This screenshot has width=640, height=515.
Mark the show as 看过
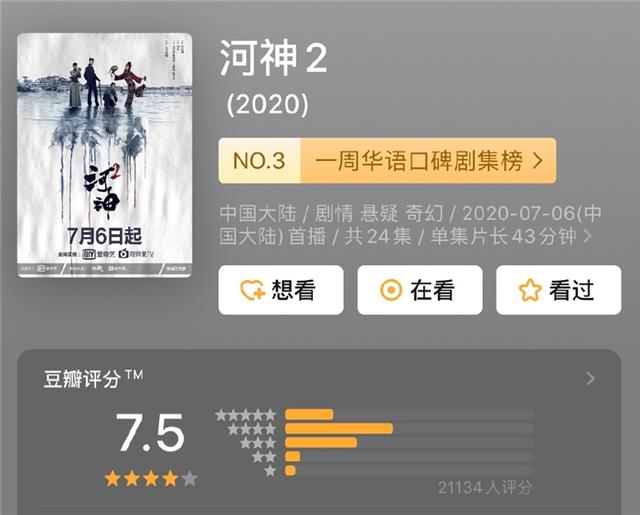coord(557,291)
